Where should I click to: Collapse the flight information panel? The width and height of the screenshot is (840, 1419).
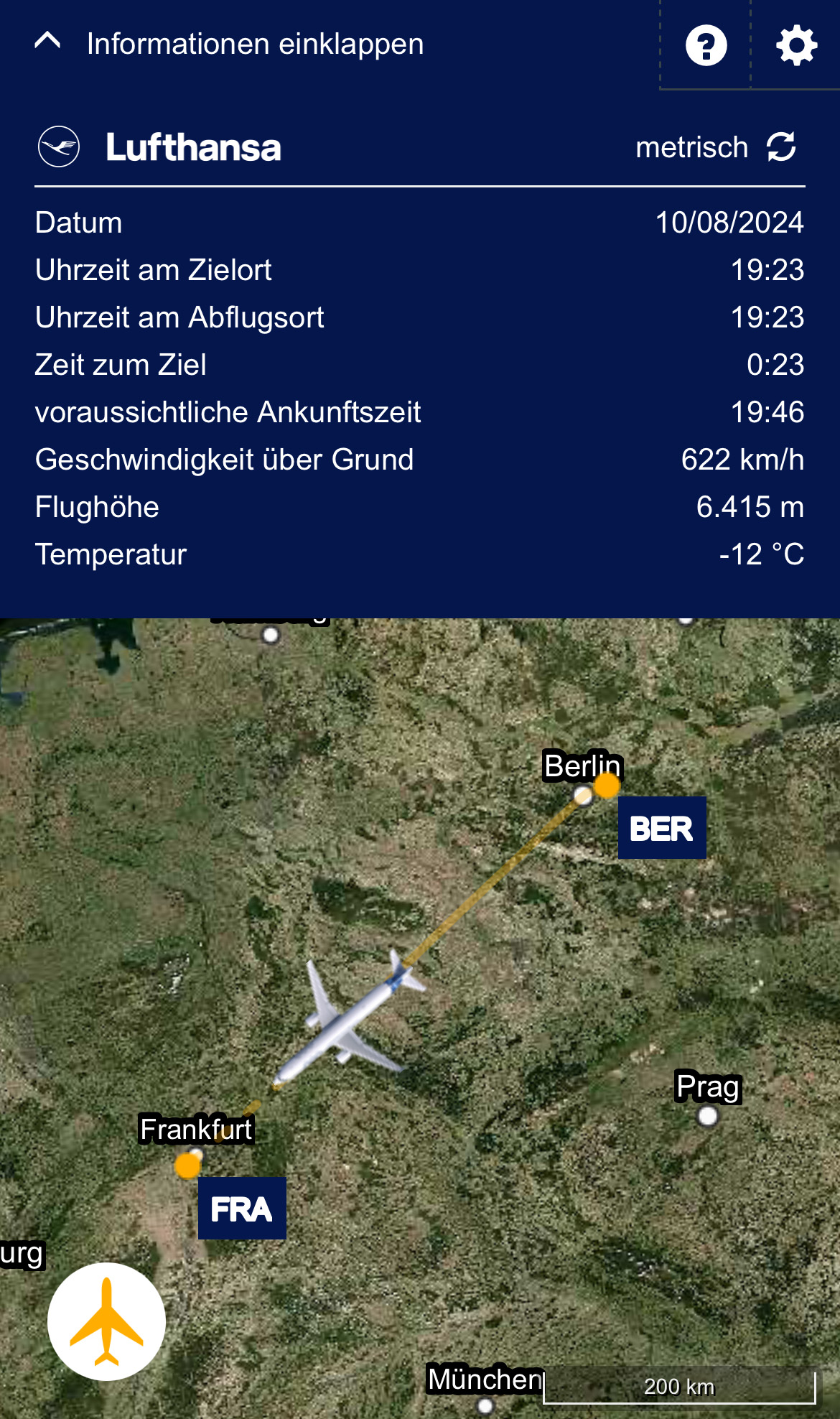(x=229, y=44)
